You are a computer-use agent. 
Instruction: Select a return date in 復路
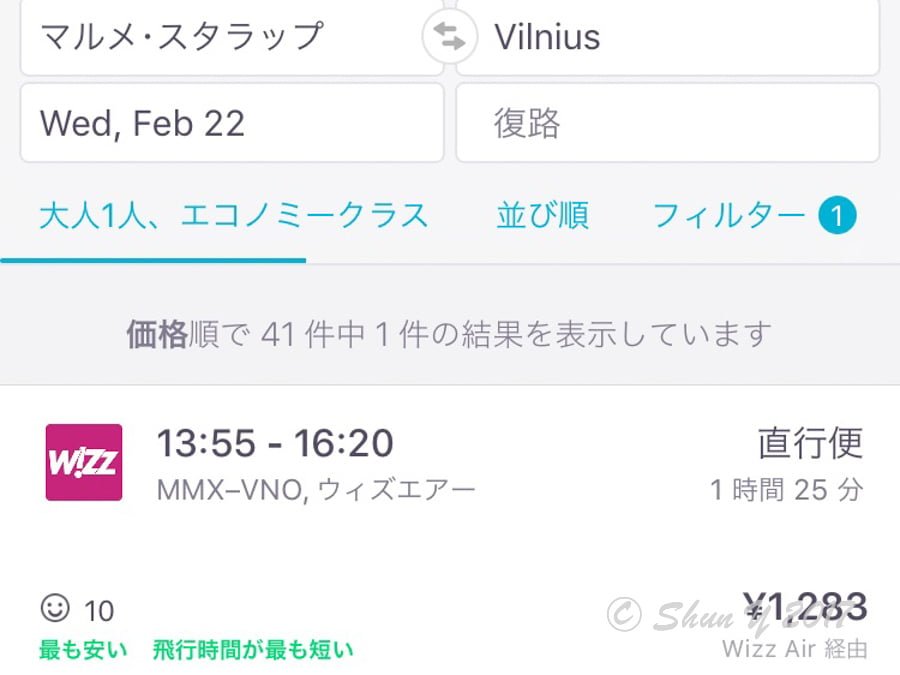click(667, 123)
